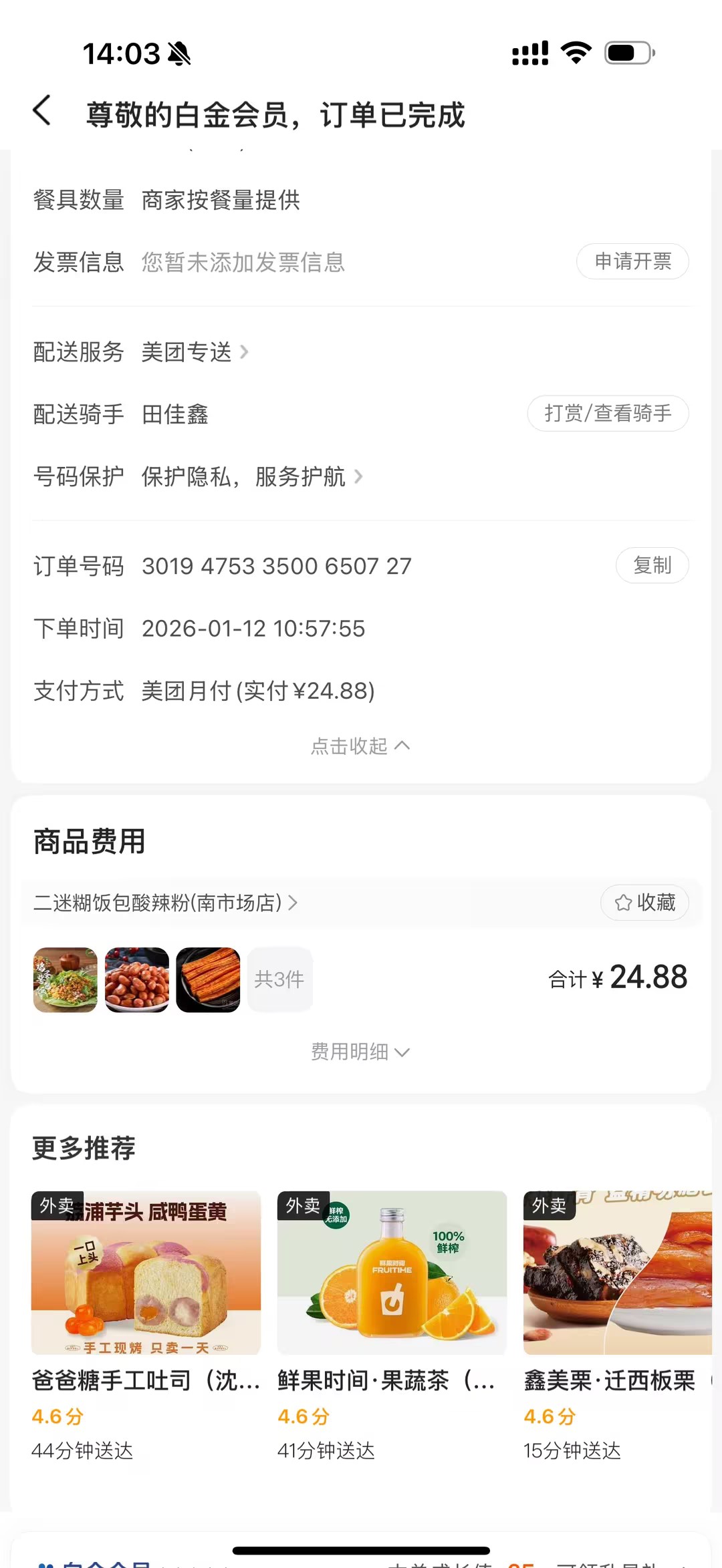The height and width of the screenshot is (1568, 722).
Task: Open 美团专送 delivery service details
Action: [x=194, y=352]
